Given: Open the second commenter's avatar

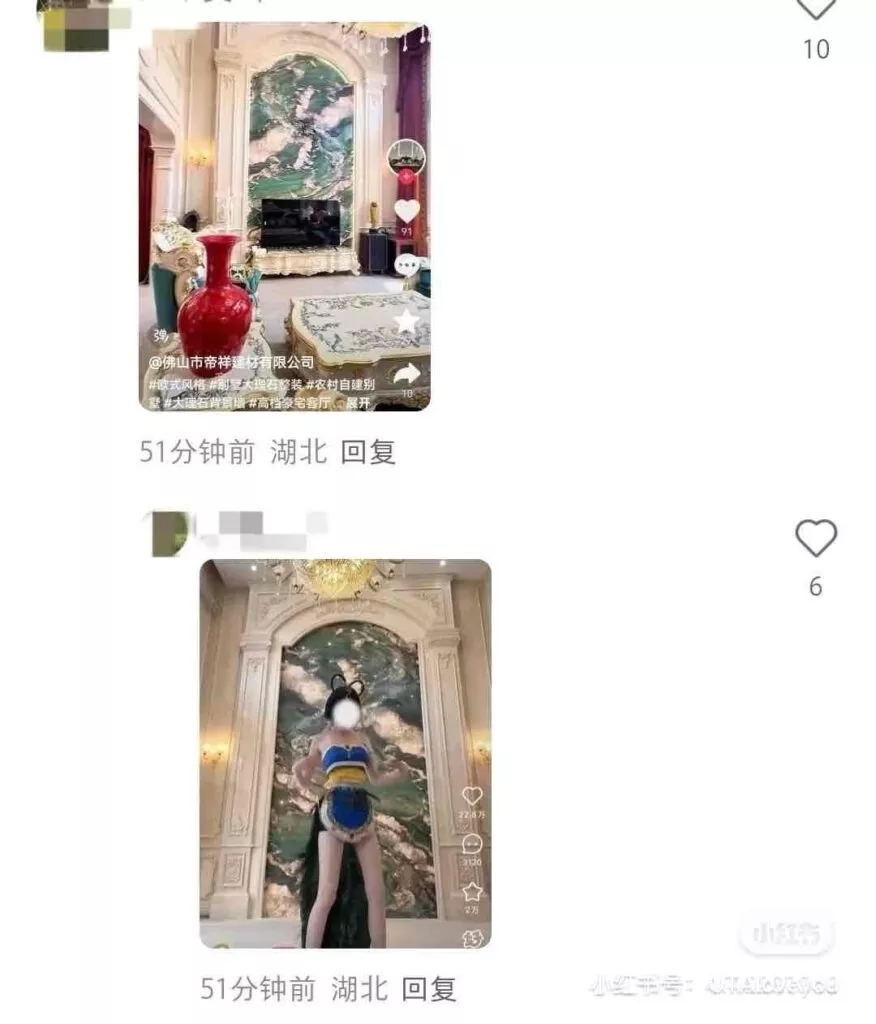Looking at the screenshot, I should (169, 533).
